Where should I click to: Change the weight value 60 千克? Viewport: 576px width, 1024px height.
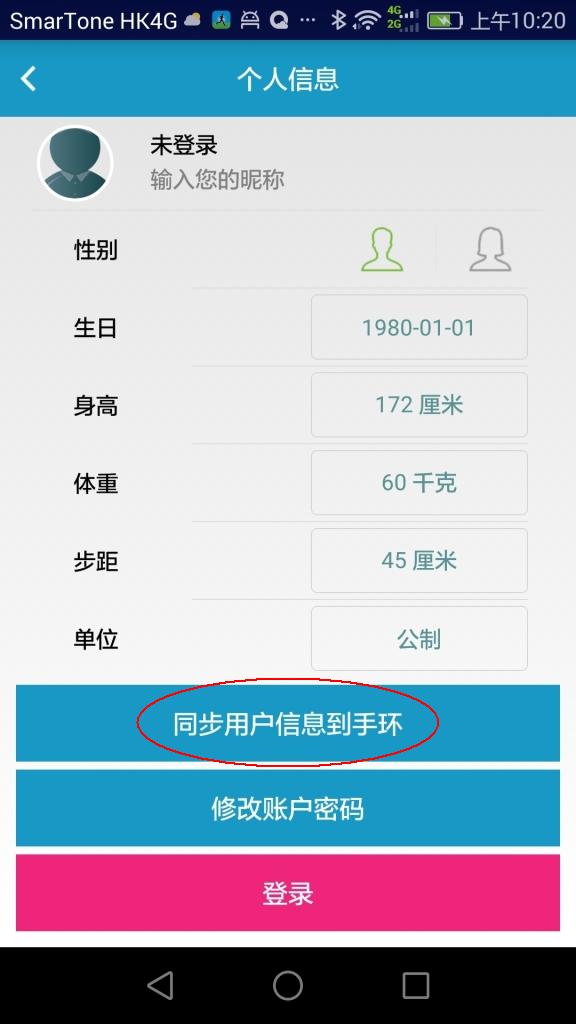click(419, 483)
